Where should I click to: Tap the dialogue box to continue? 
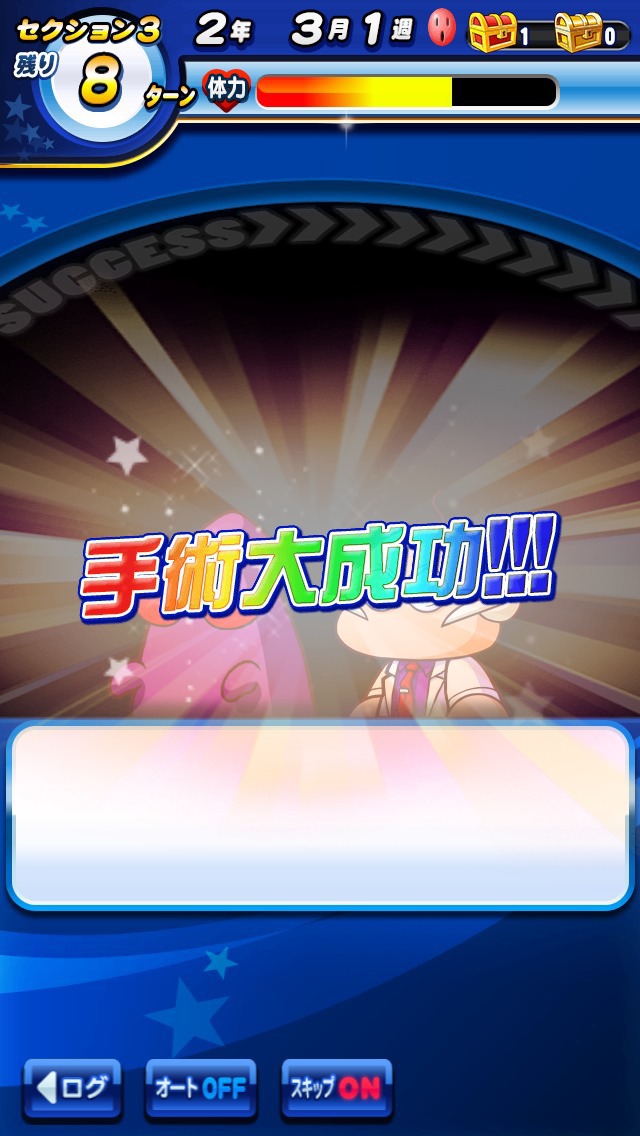[320, 815]
